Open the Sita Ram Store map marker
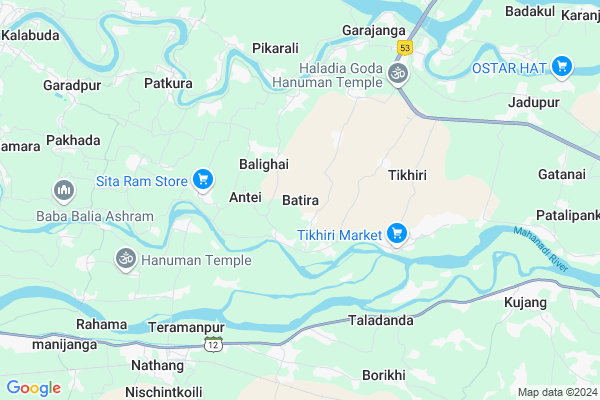600x400 pixels. coord(203,179)
